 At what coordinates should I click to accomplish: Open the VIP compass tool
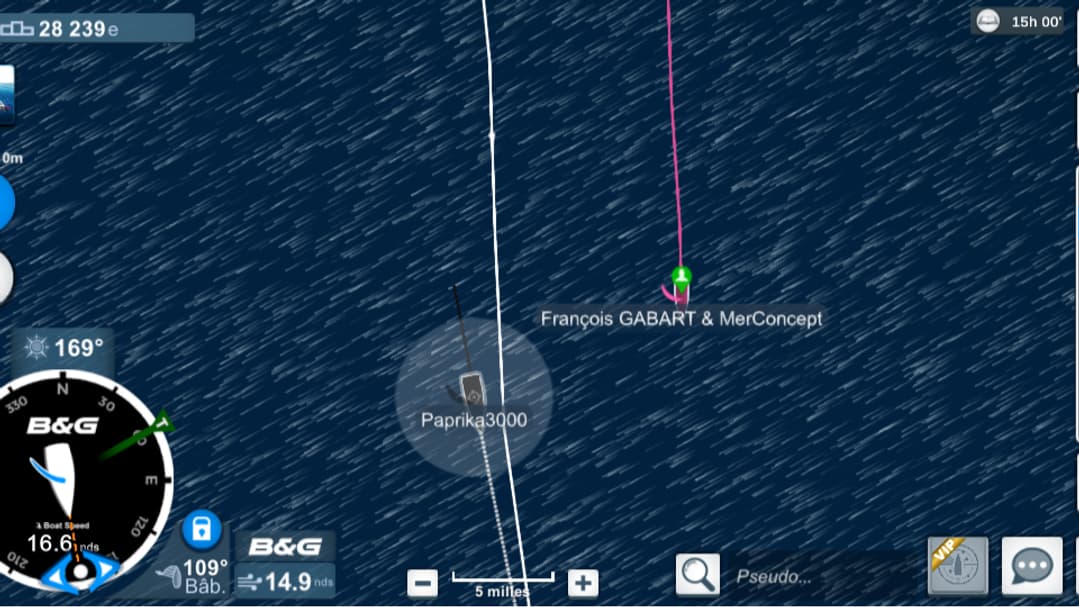(957, 566)
